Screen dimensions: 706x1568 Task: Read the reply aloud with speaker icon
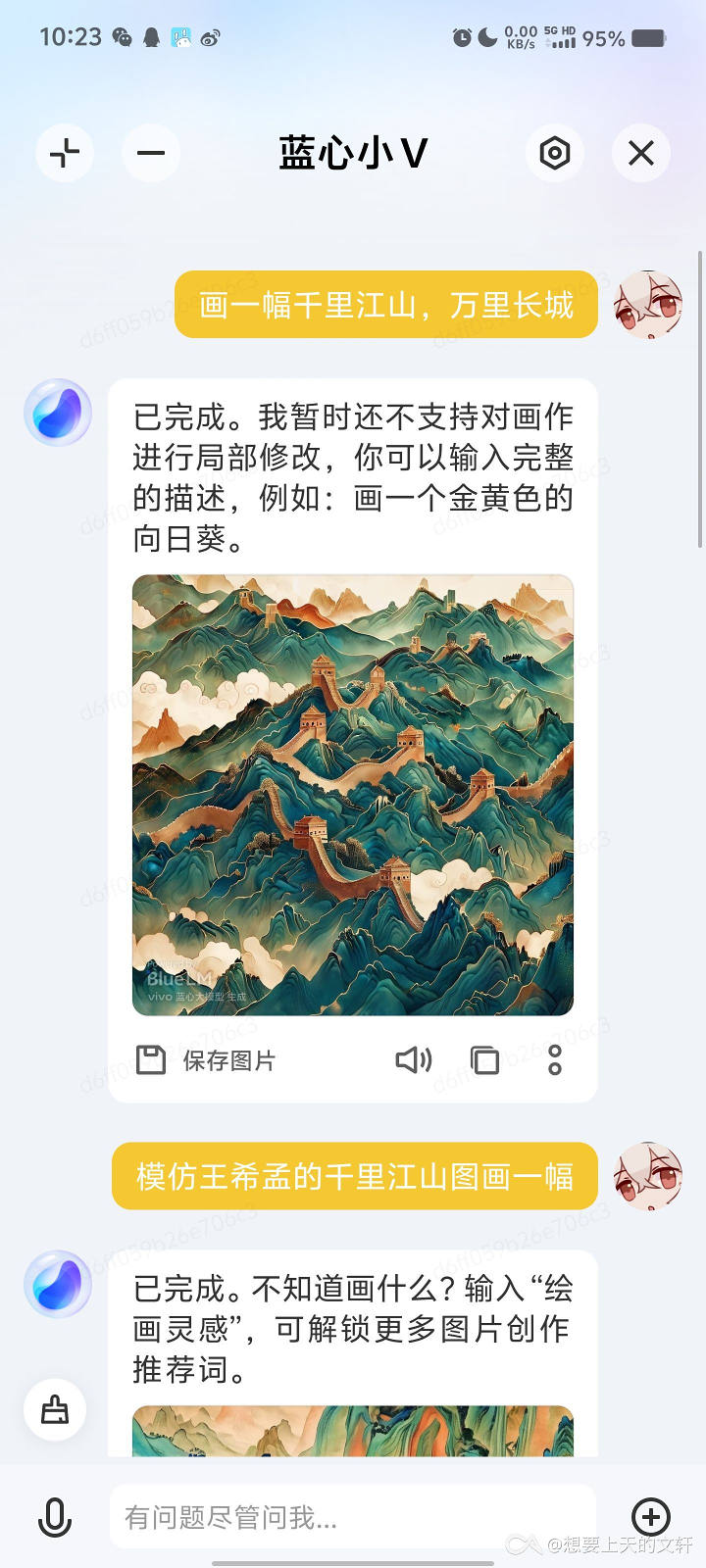(413, 1059)
